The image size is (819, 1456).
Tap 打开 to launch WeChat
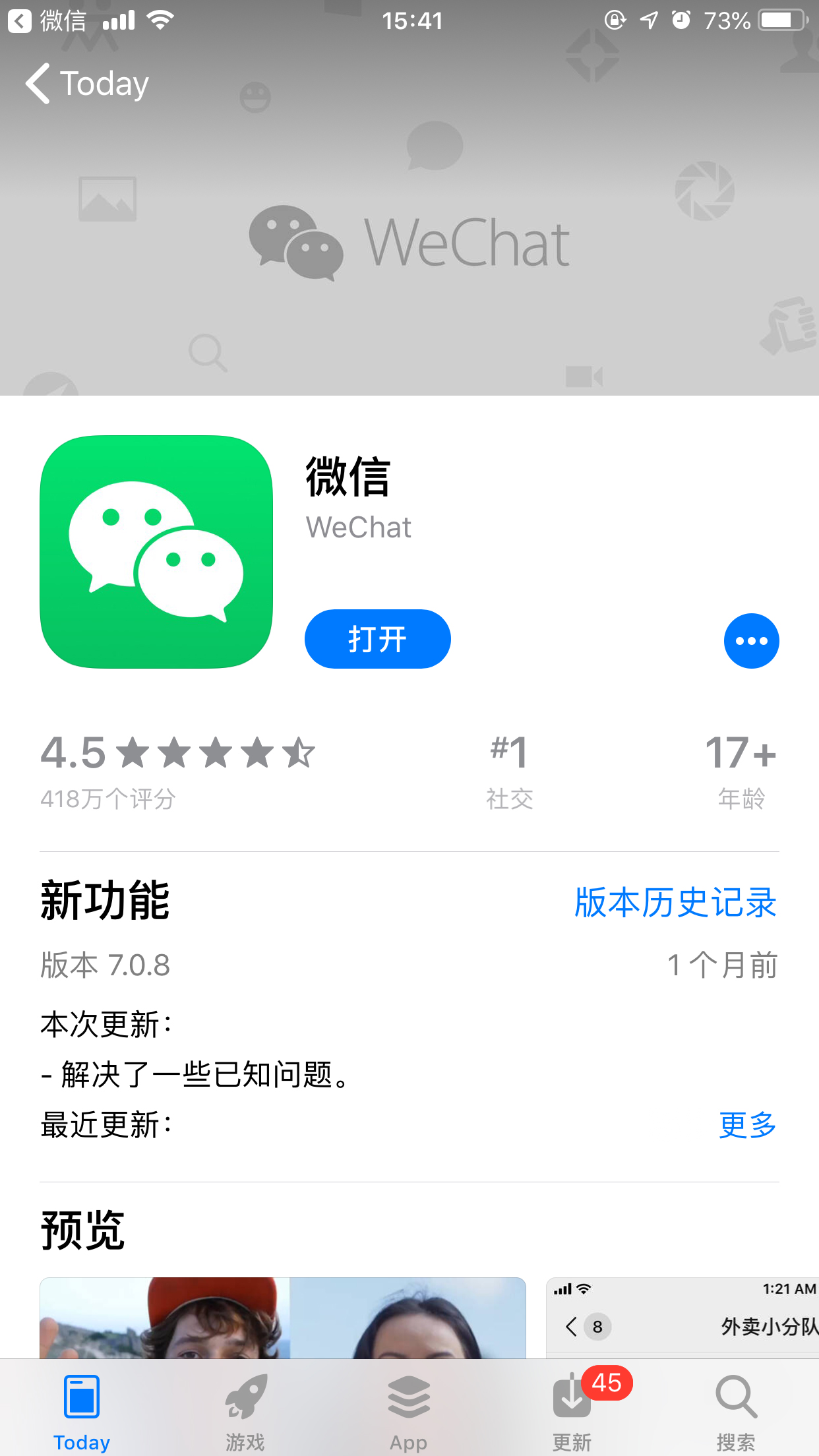(x=377, y=638)
